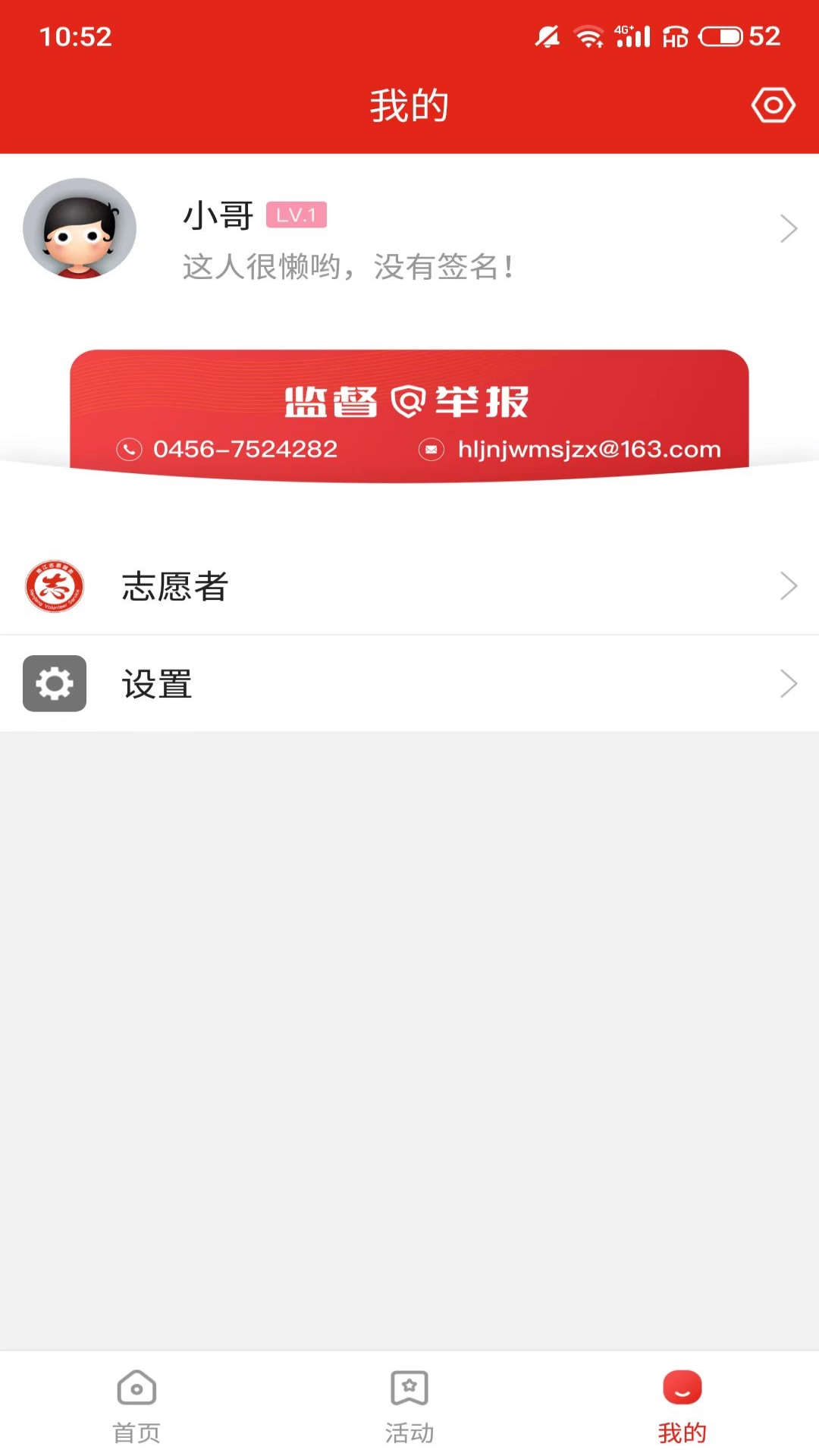The height and width of the screenshot is (1456, 819).
Task: Expand the 设置 row using its chevron
Action: pyautogui.click(x=789, y=682)
